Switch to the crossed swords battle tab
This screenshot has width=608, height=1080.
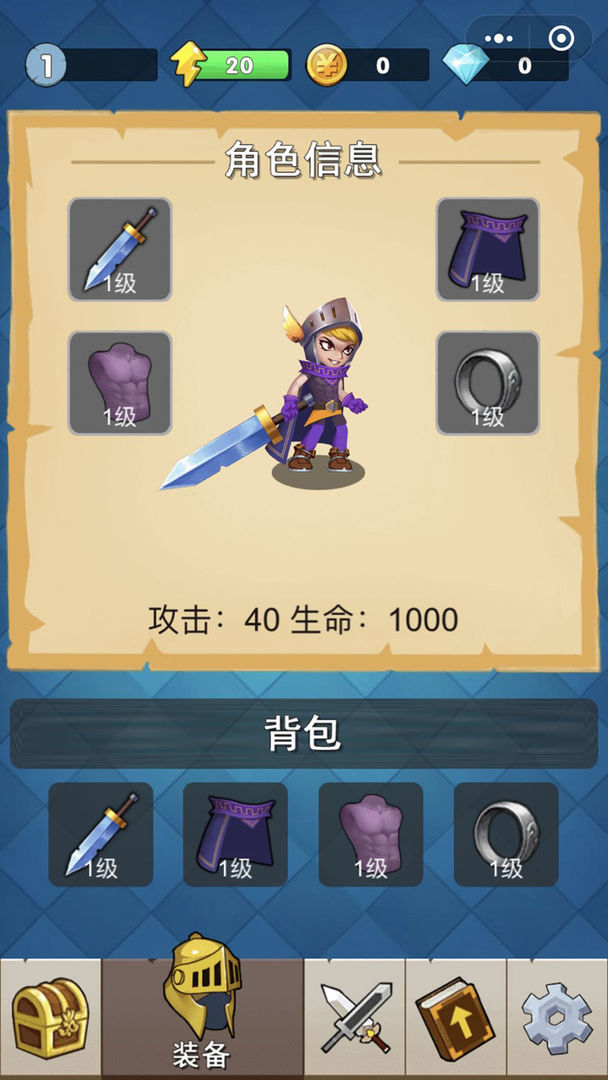point(355,1017)
